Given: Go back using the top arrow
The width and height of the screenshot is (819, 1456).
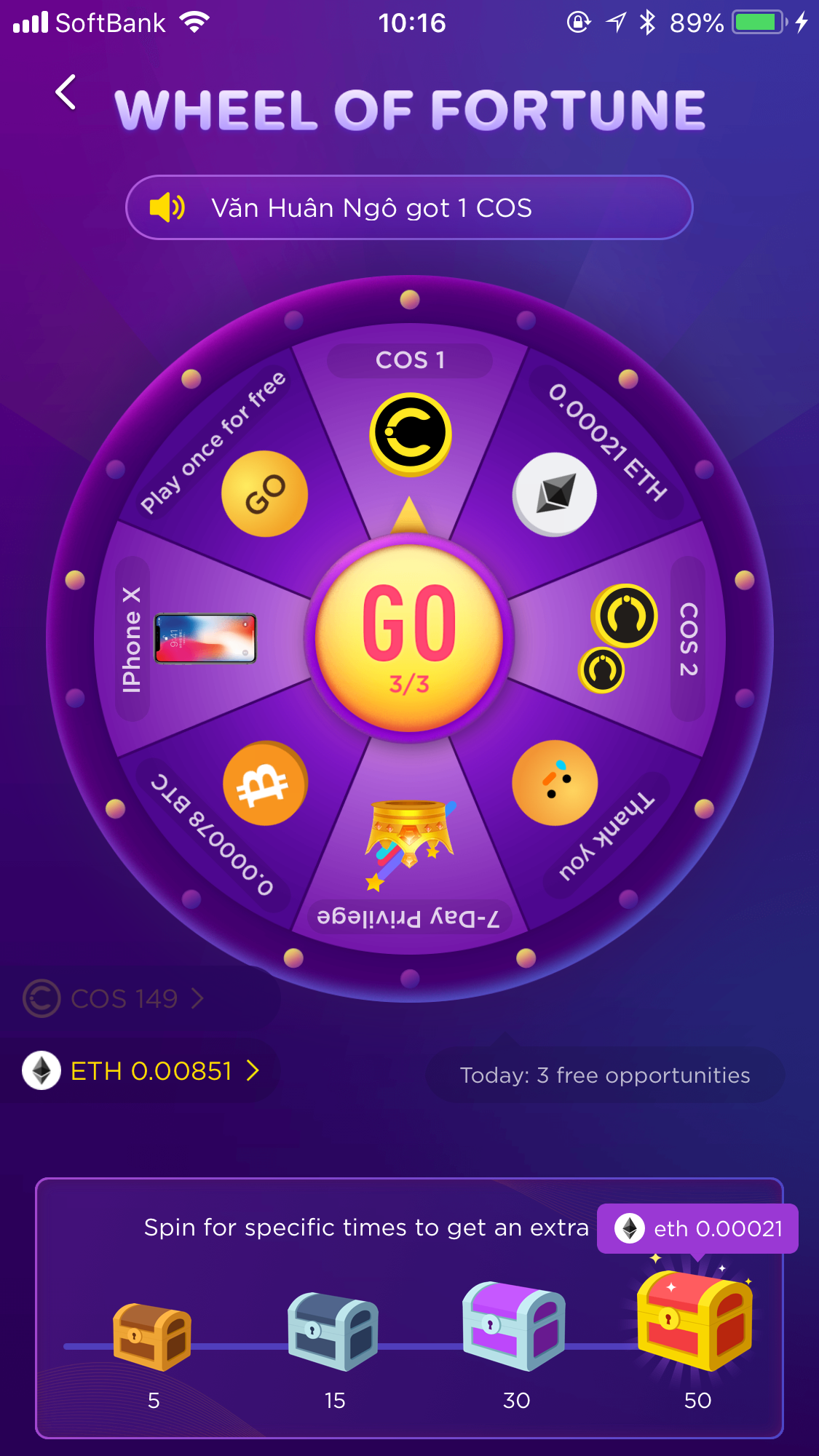Looking at the screenshot, I should coord(66,92).
